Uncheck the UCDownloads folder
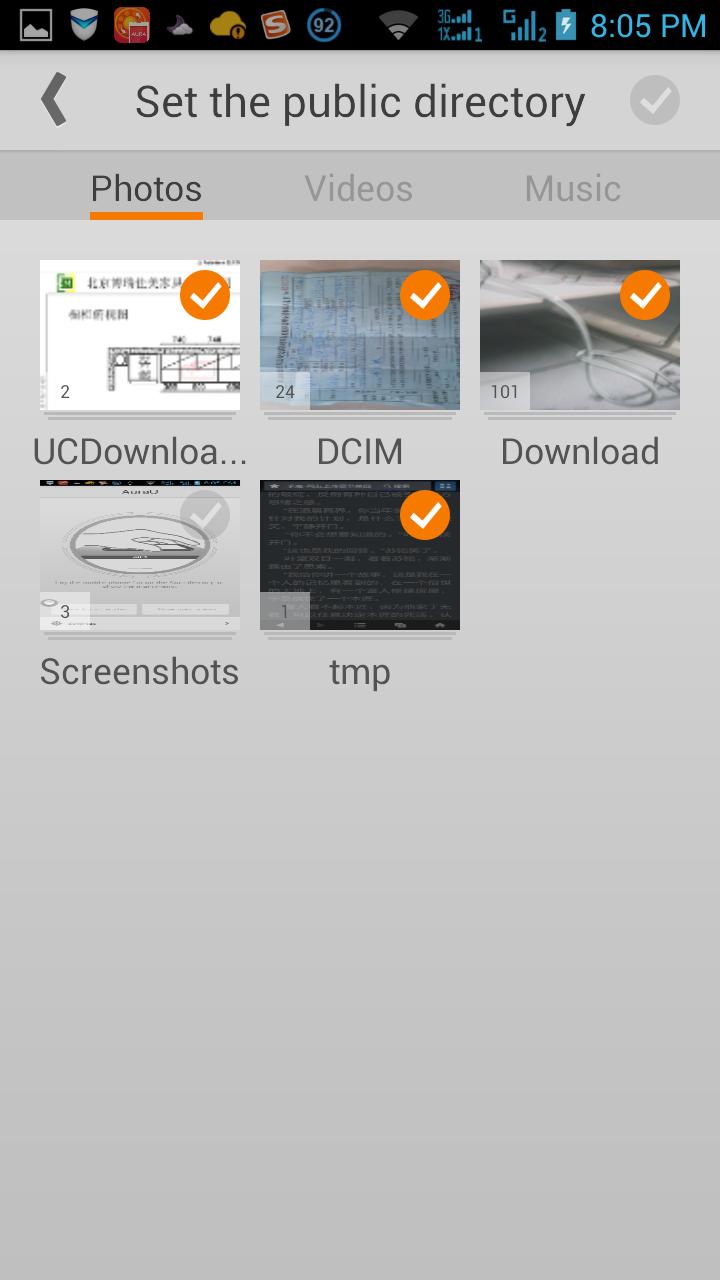This screenshot has width=720, height=1280. (x=205, y=295)
